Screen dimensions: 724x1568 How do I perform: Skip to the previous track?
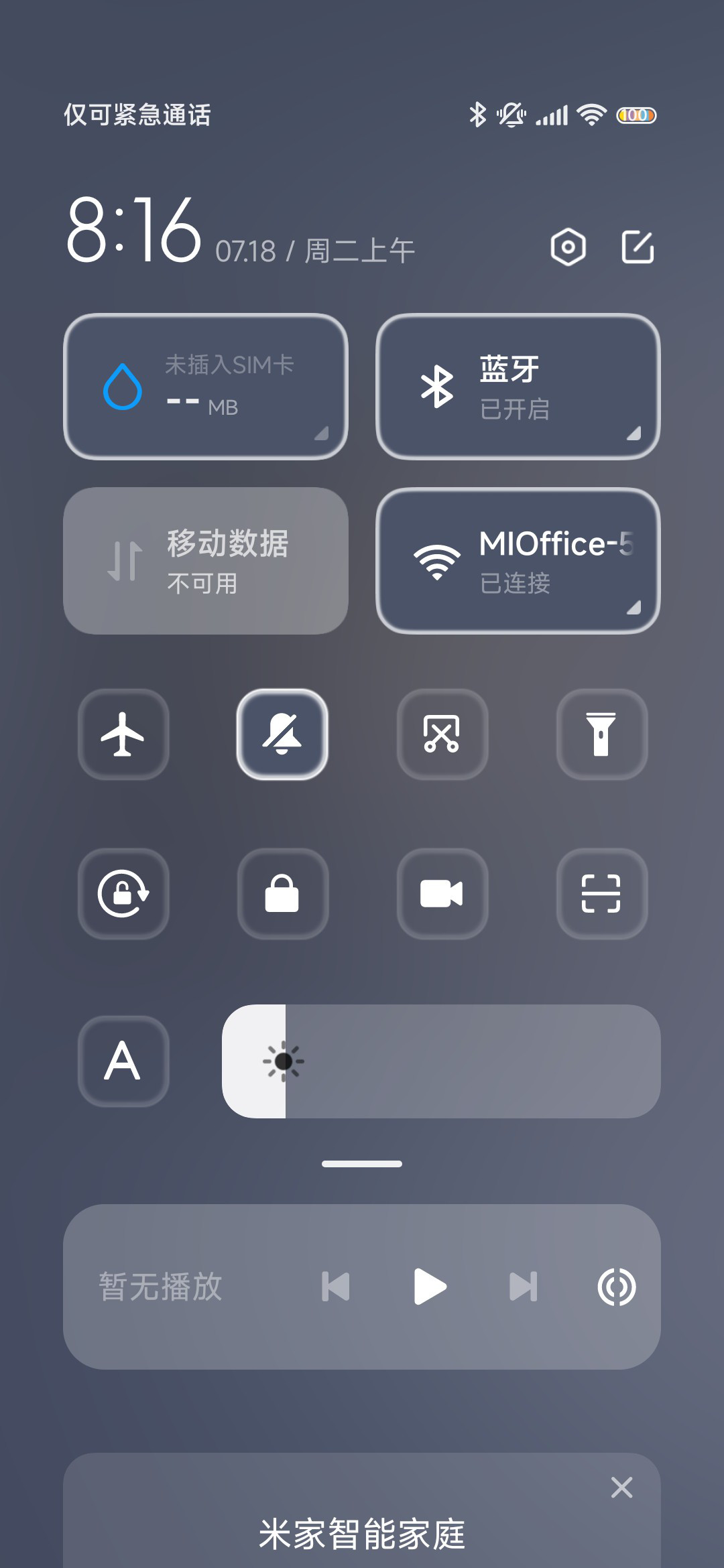pos(336,1287)
